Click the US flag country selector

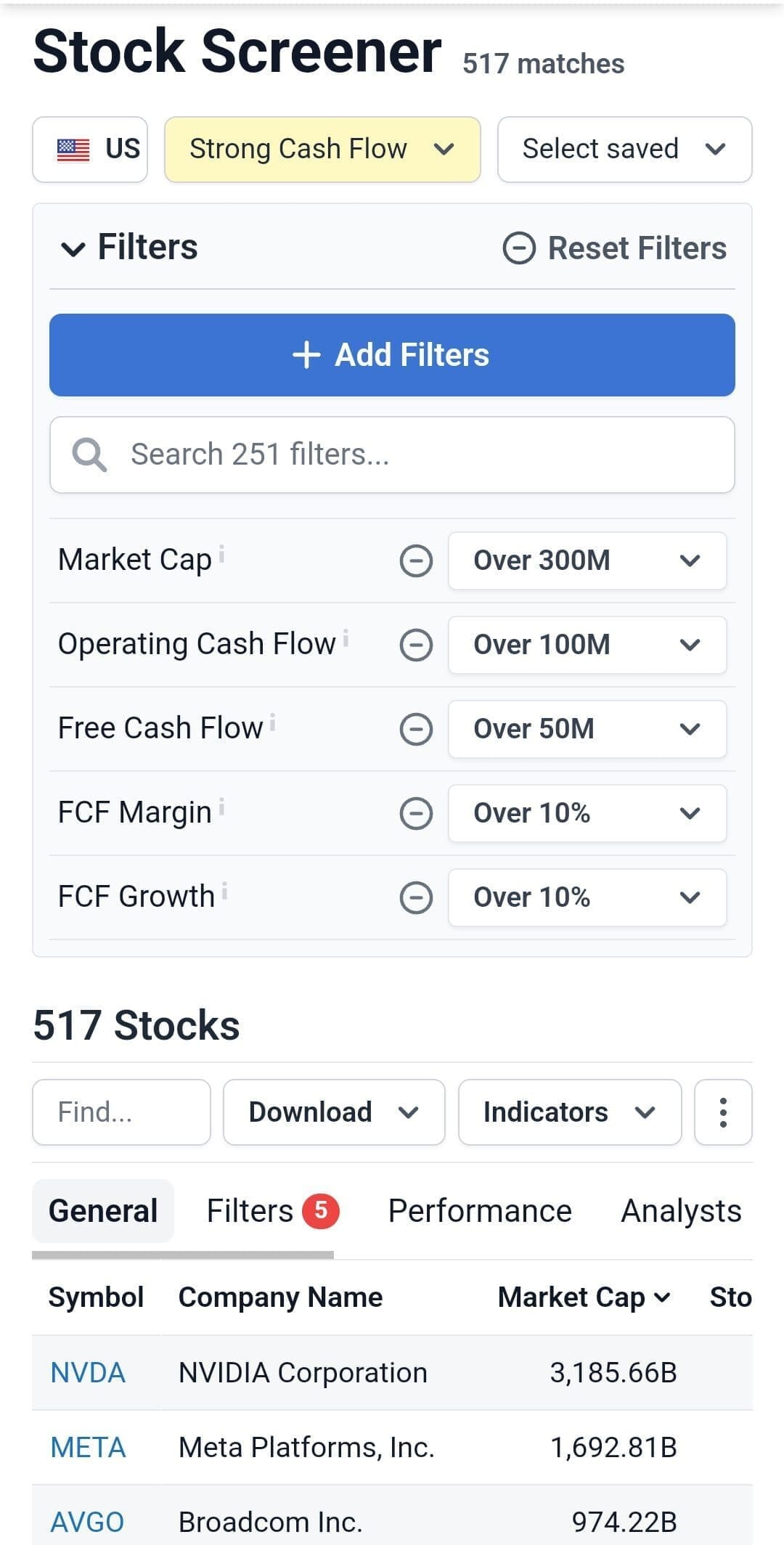[89, 148]
